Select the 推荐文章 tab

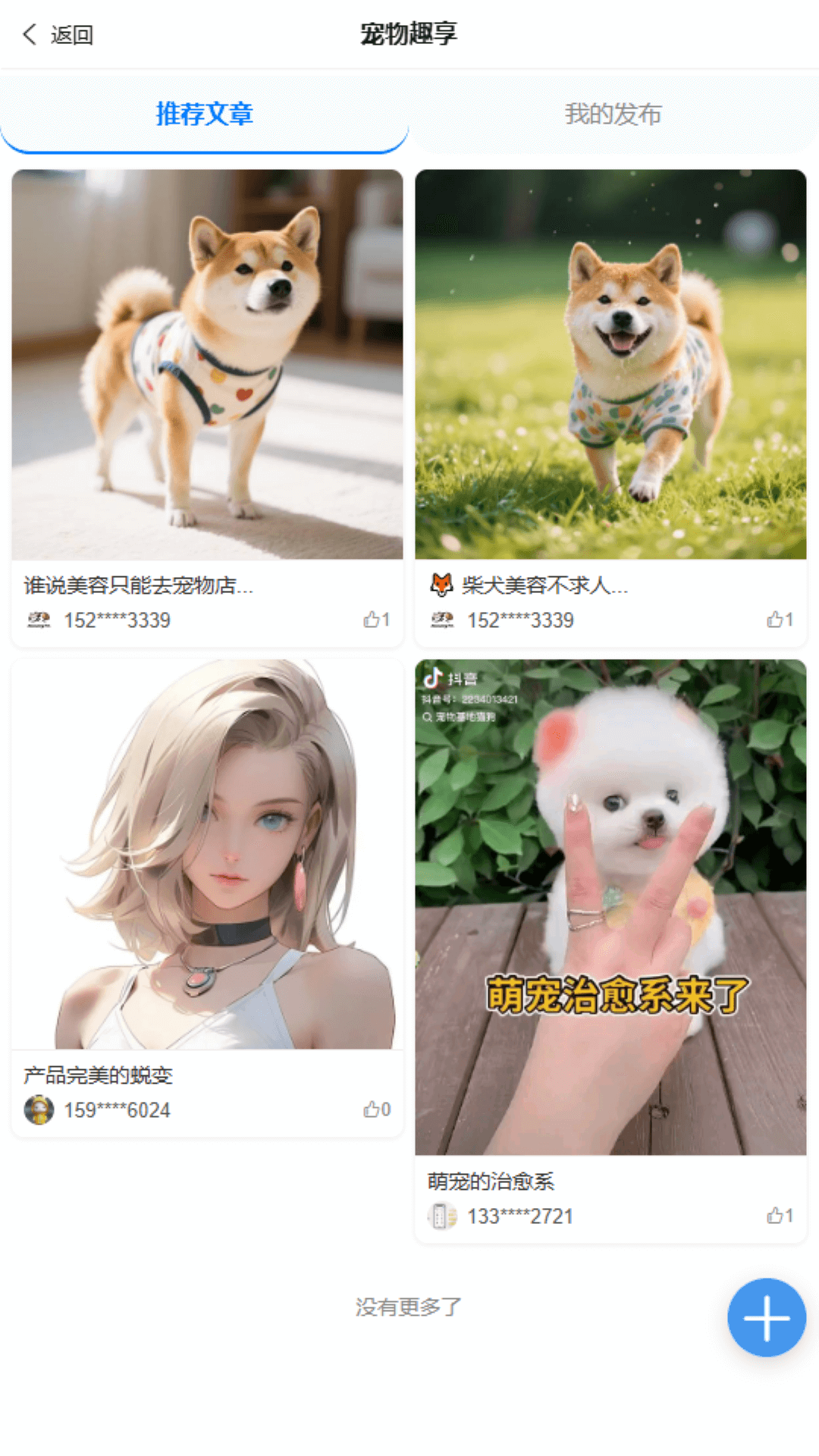pyautogui.click(x=204, y=114)
